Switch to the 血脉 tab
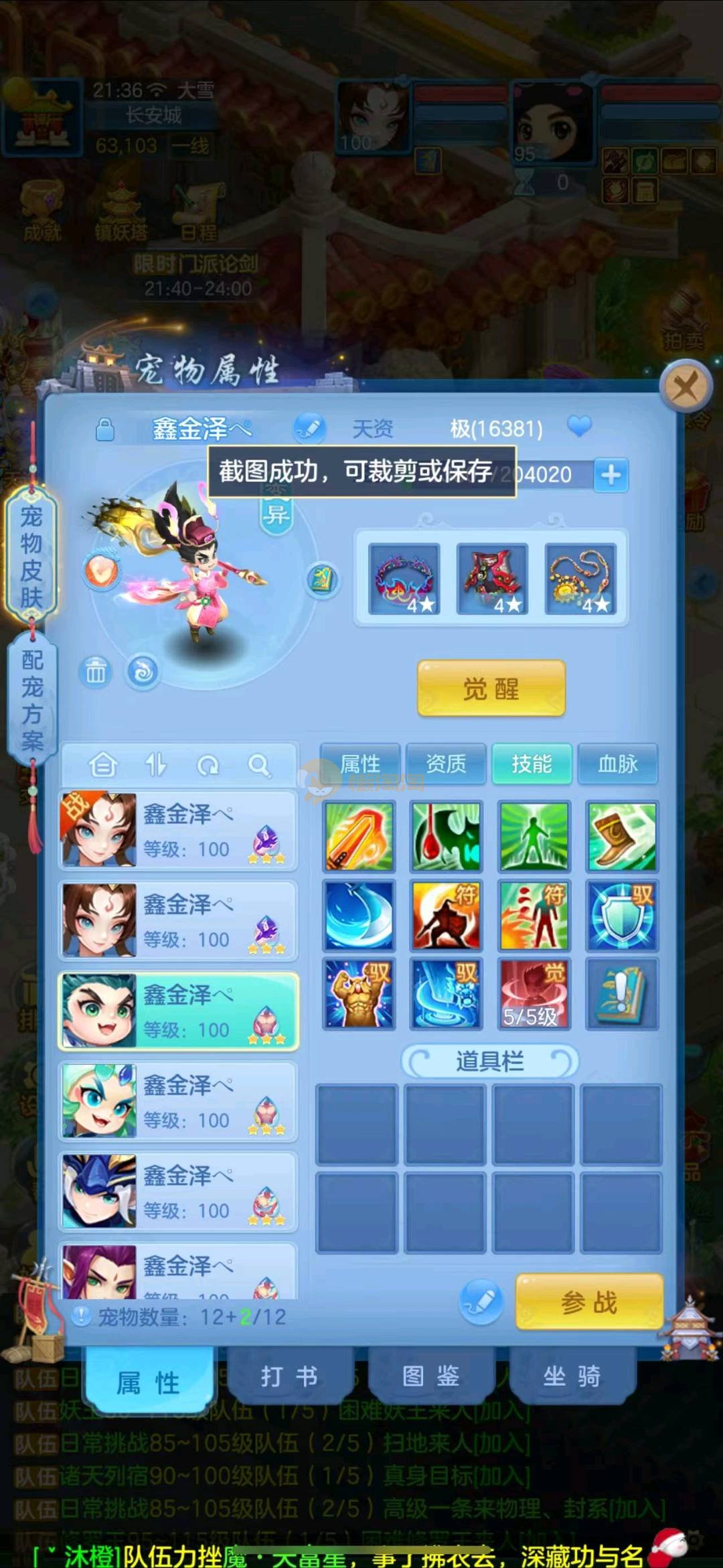 coord(617,764)
